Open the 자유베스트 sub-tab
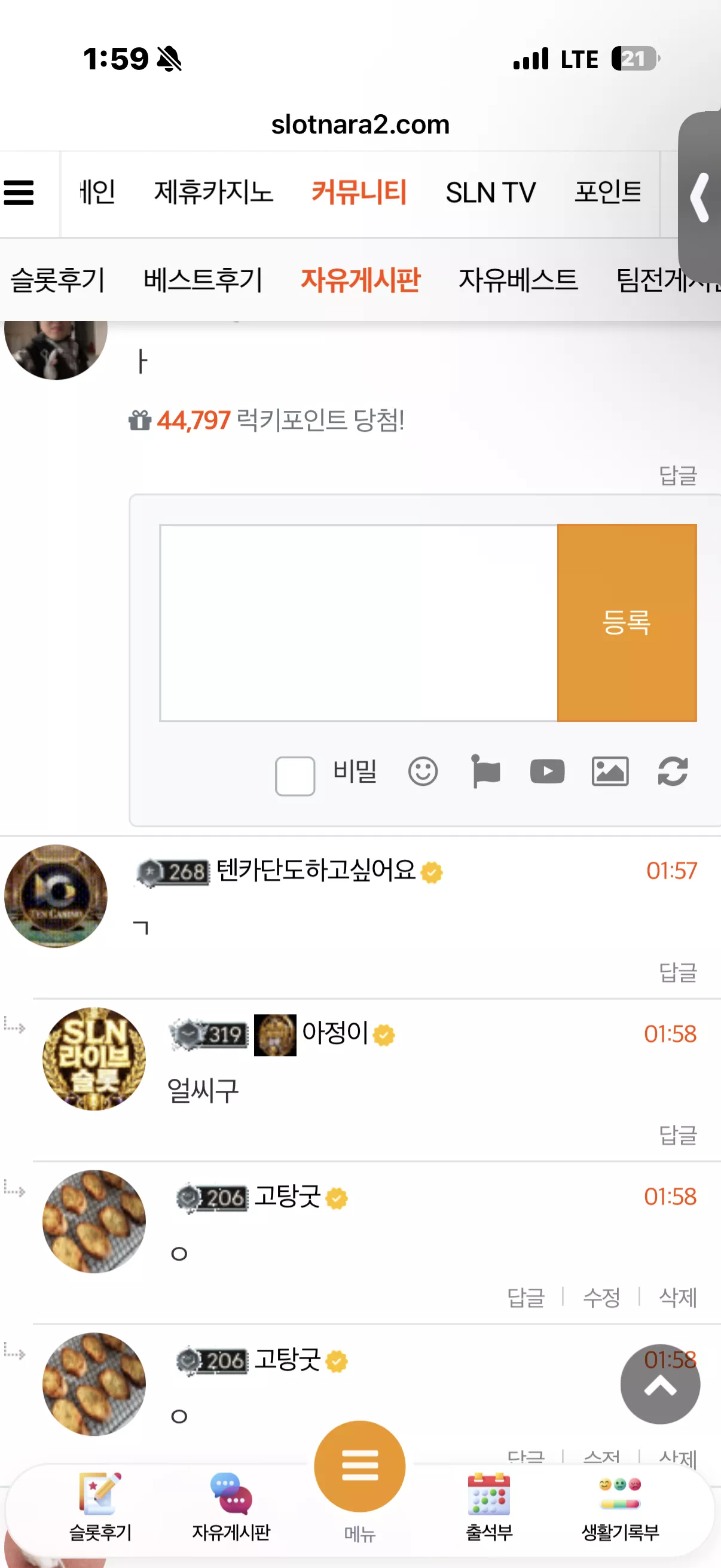The width and height of the screenshot is (721, 1568). coord(518,280)
